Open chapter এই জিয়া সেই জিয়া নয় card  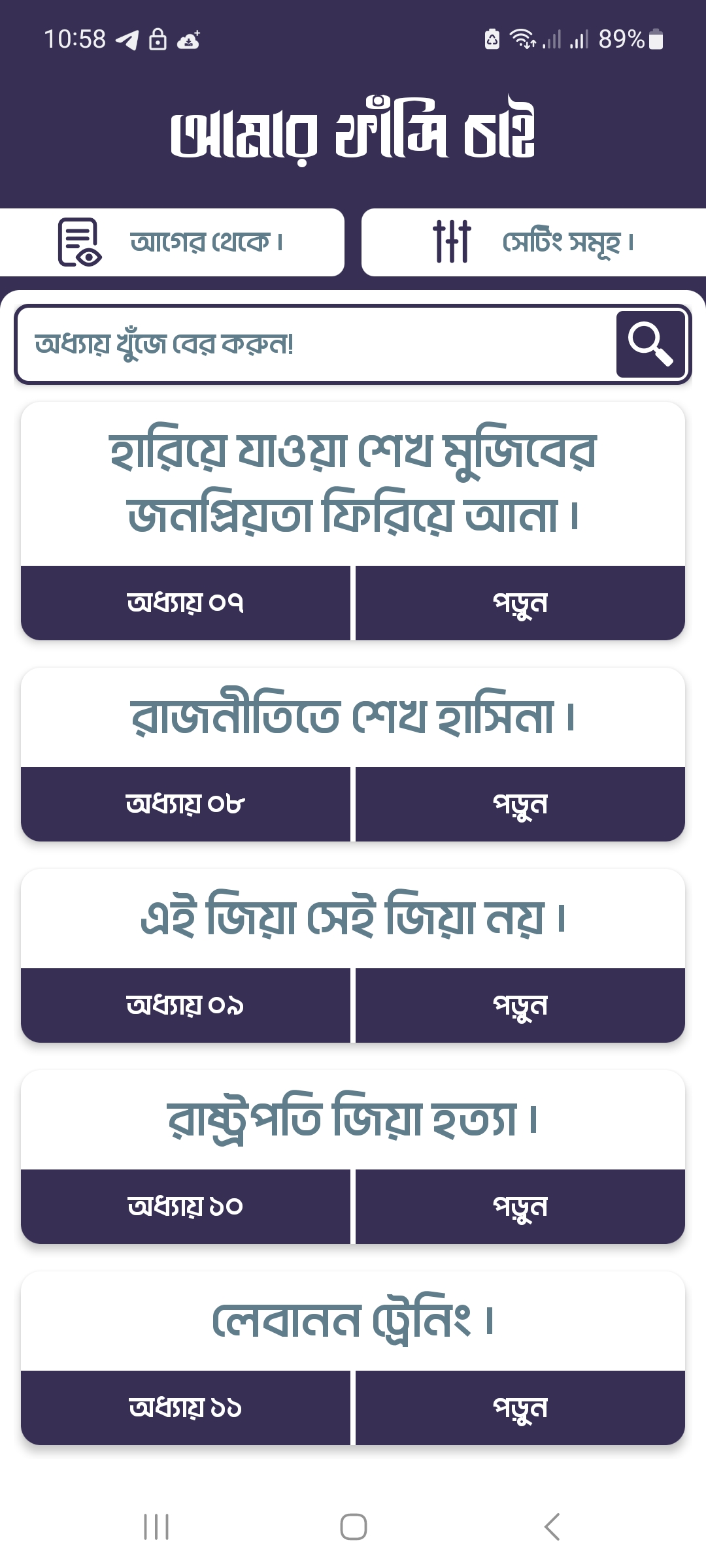click(353, 919)
